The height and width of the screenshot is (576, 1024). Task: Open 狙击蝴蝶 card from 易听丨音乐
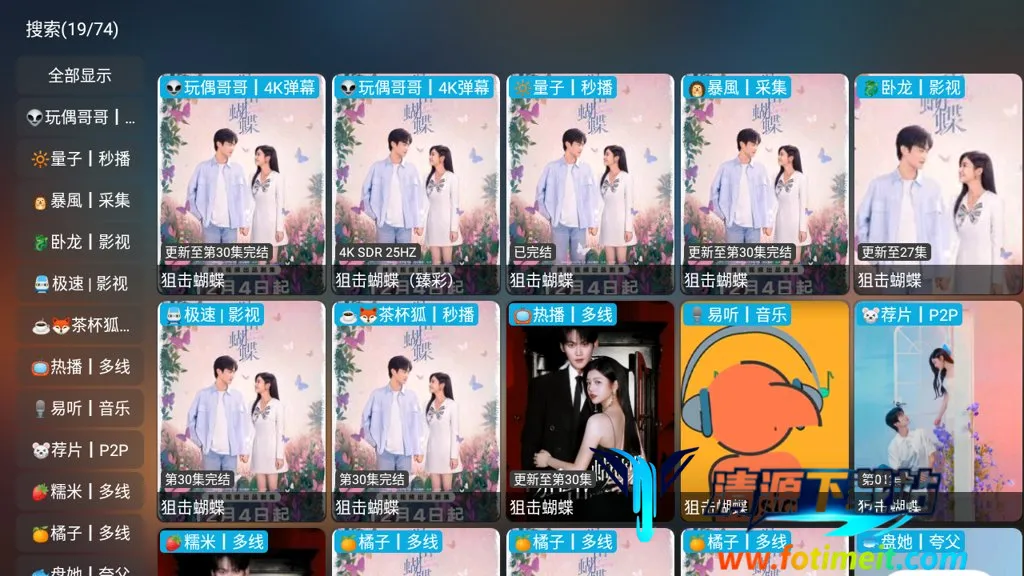(x=764, y=410)
